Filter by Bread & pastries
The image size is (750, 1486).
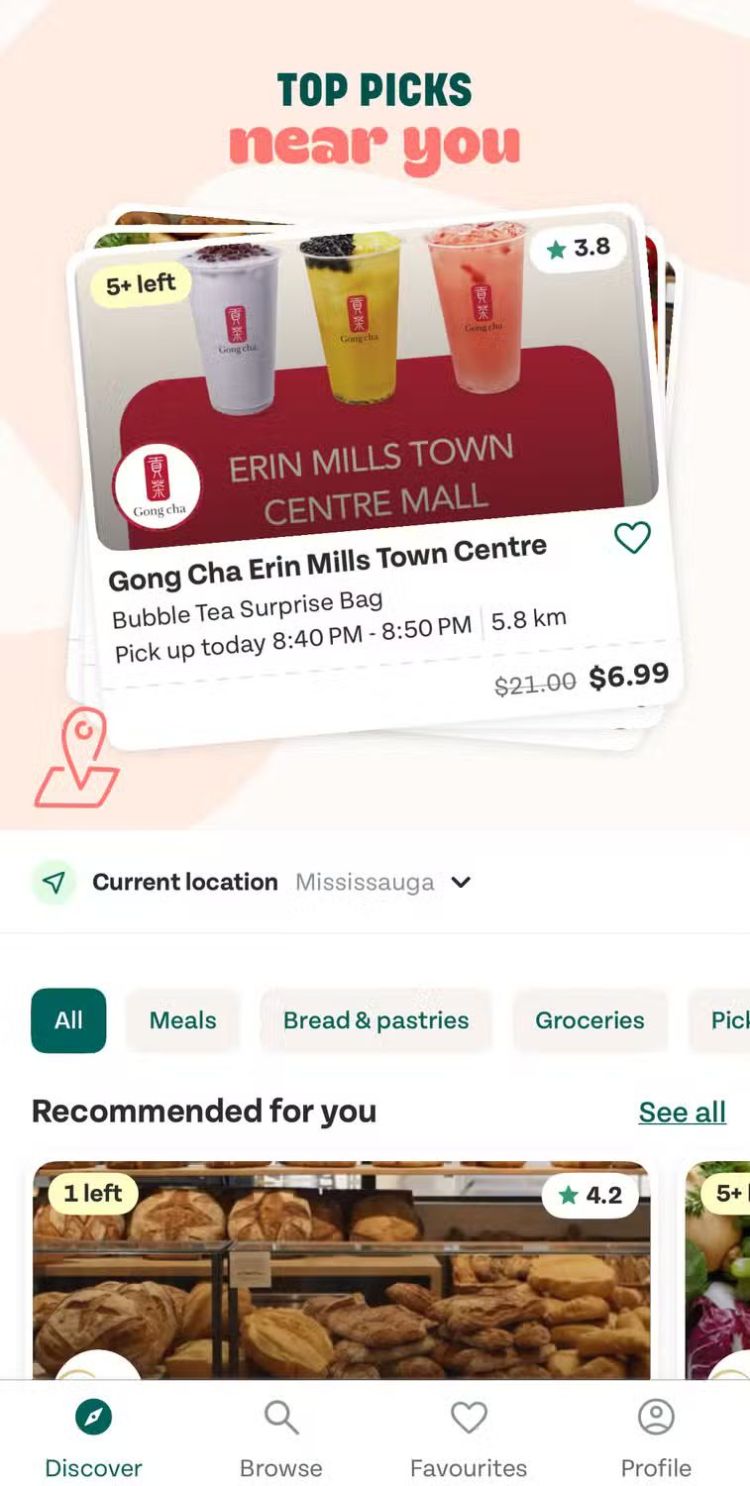tap(376, 1020)
